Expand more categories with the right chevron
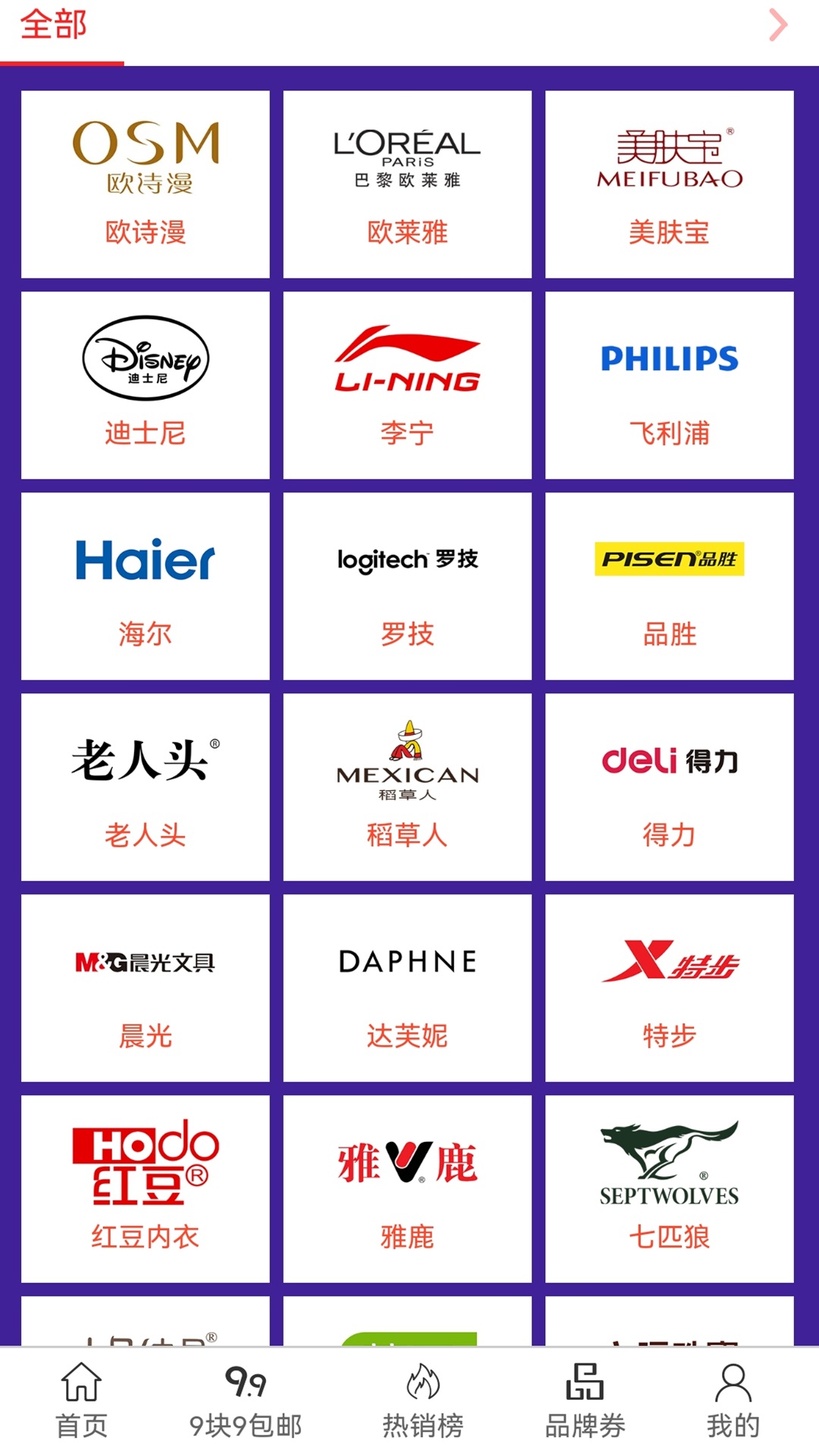The height and width of the screenshot is (1456, 819). point(777,25)
